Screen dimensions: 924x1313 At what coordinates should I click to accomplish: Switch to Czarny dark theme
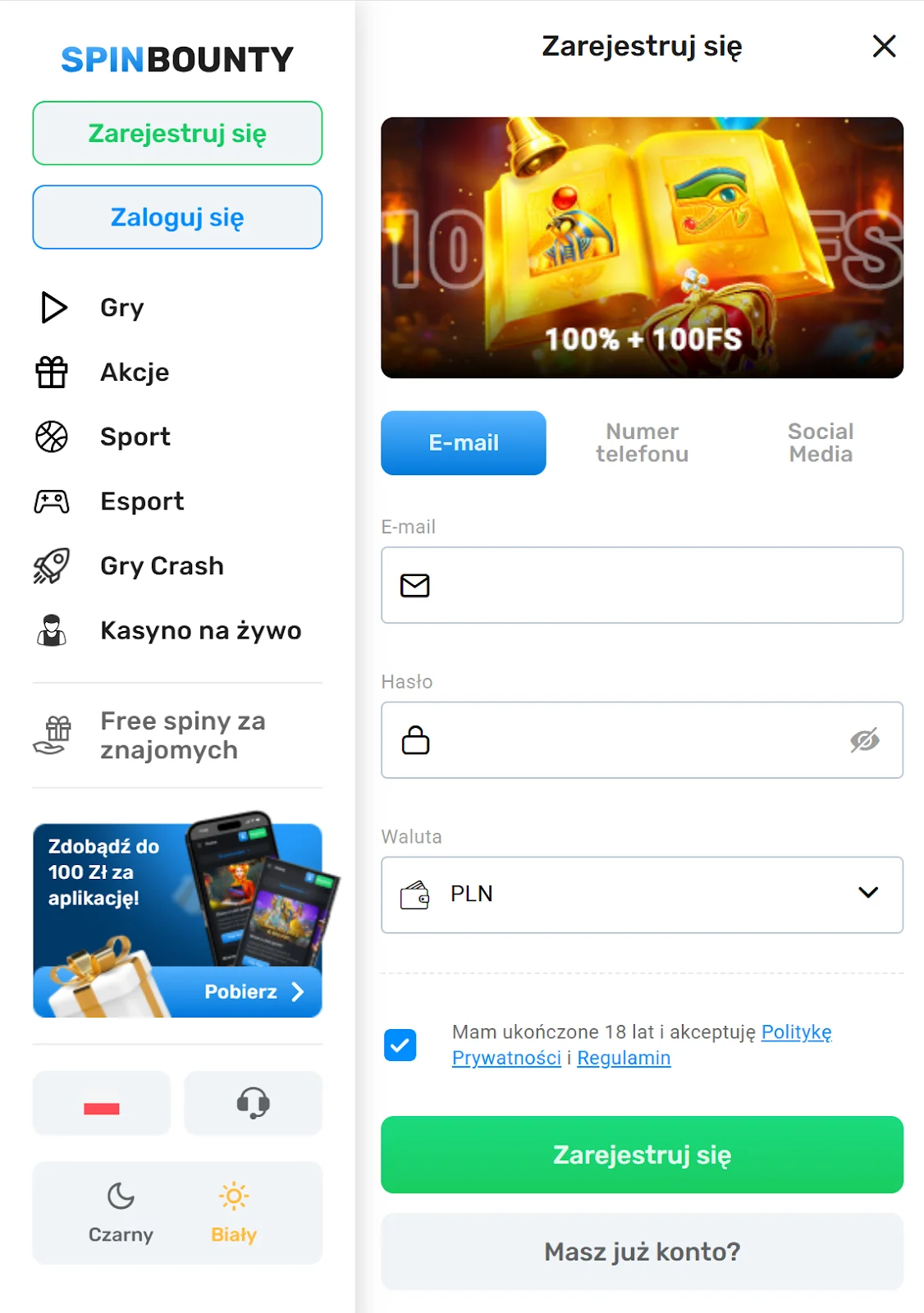click(121, 1212)
